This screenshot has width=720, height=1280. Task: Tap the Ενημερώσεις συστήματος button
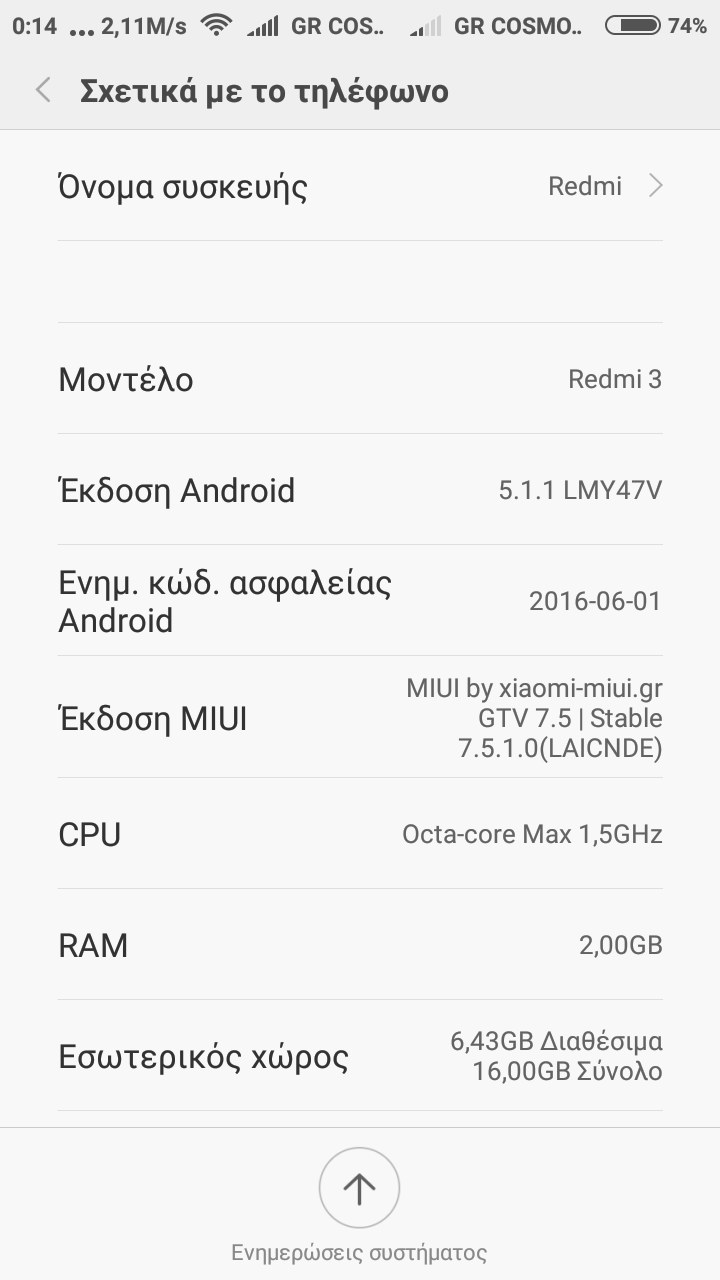pos(359,1189)
